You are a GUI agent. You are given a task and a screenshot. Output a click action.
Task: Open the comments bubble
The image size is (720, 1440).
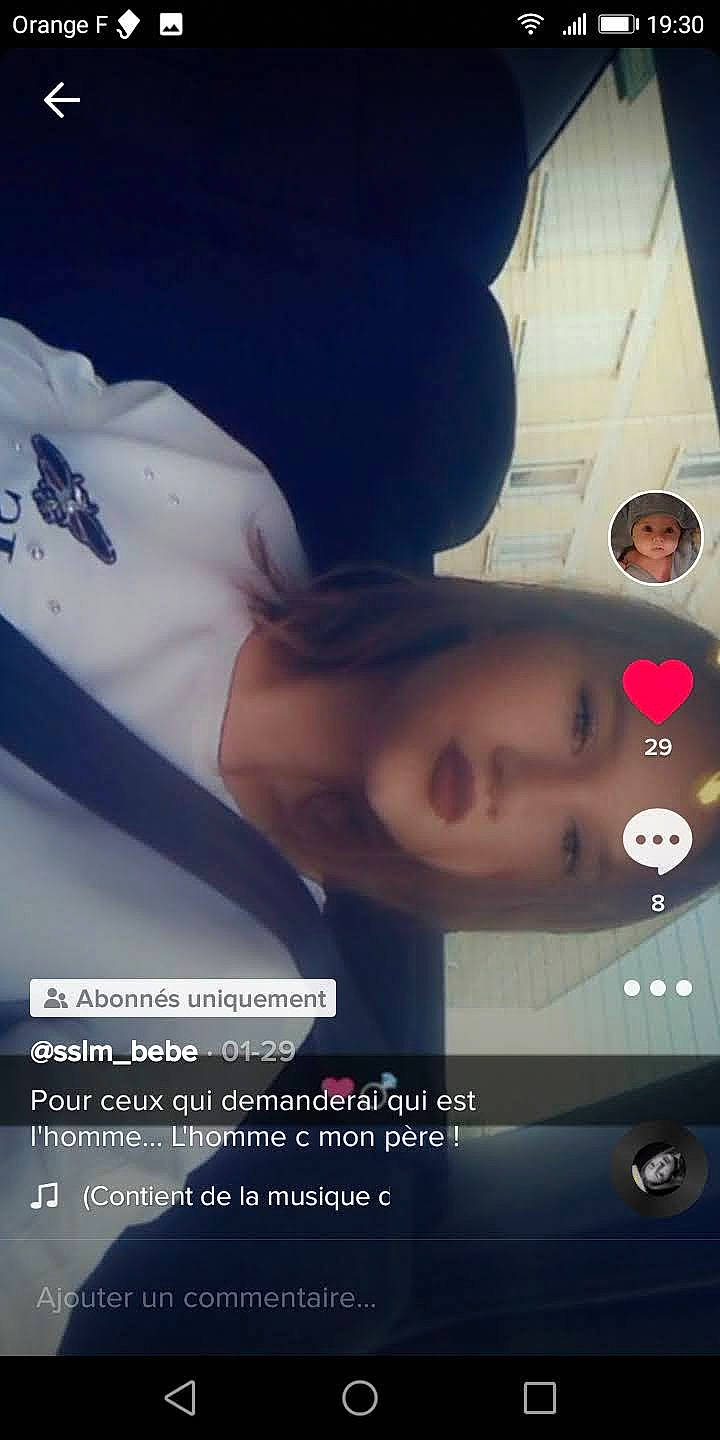coord(657,841)
